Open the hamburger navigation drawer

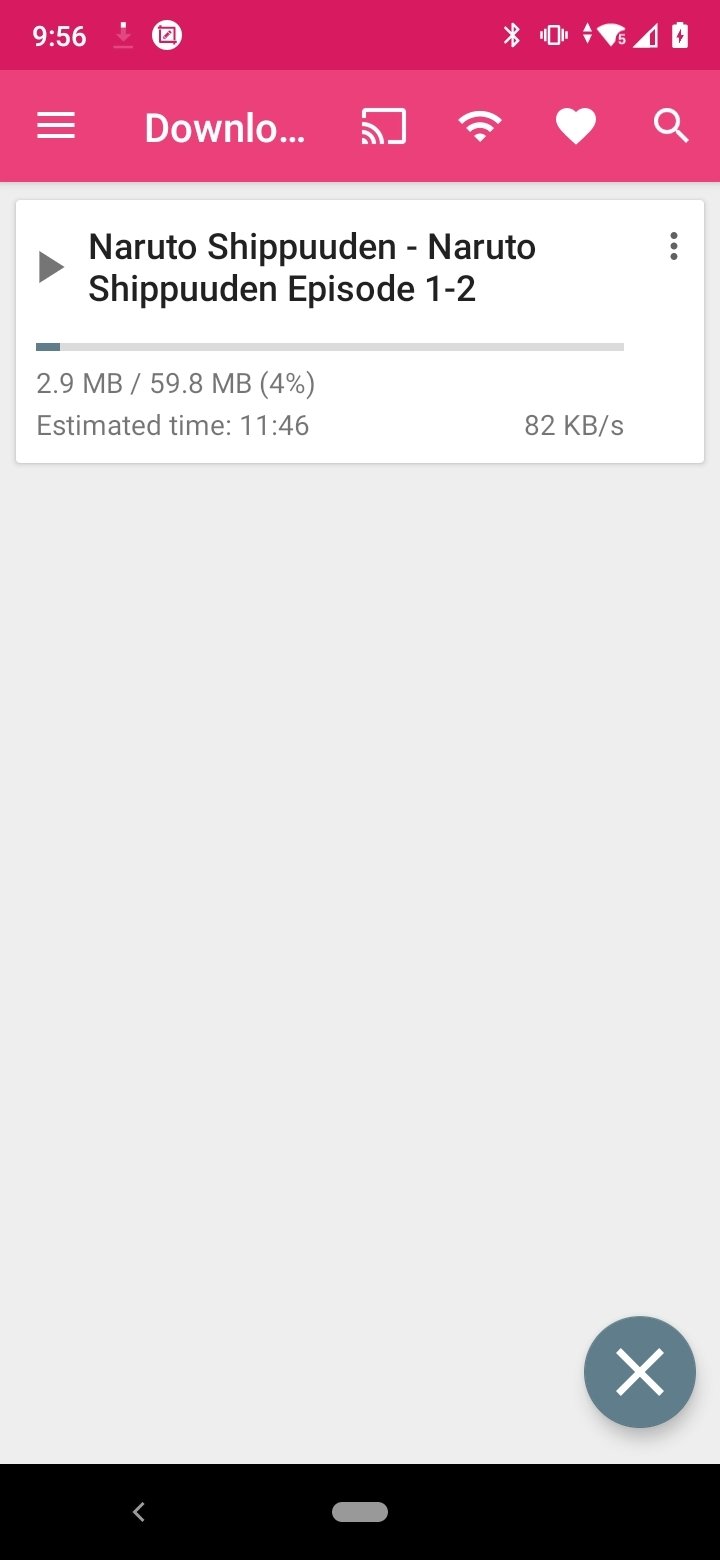click(56, 126)
